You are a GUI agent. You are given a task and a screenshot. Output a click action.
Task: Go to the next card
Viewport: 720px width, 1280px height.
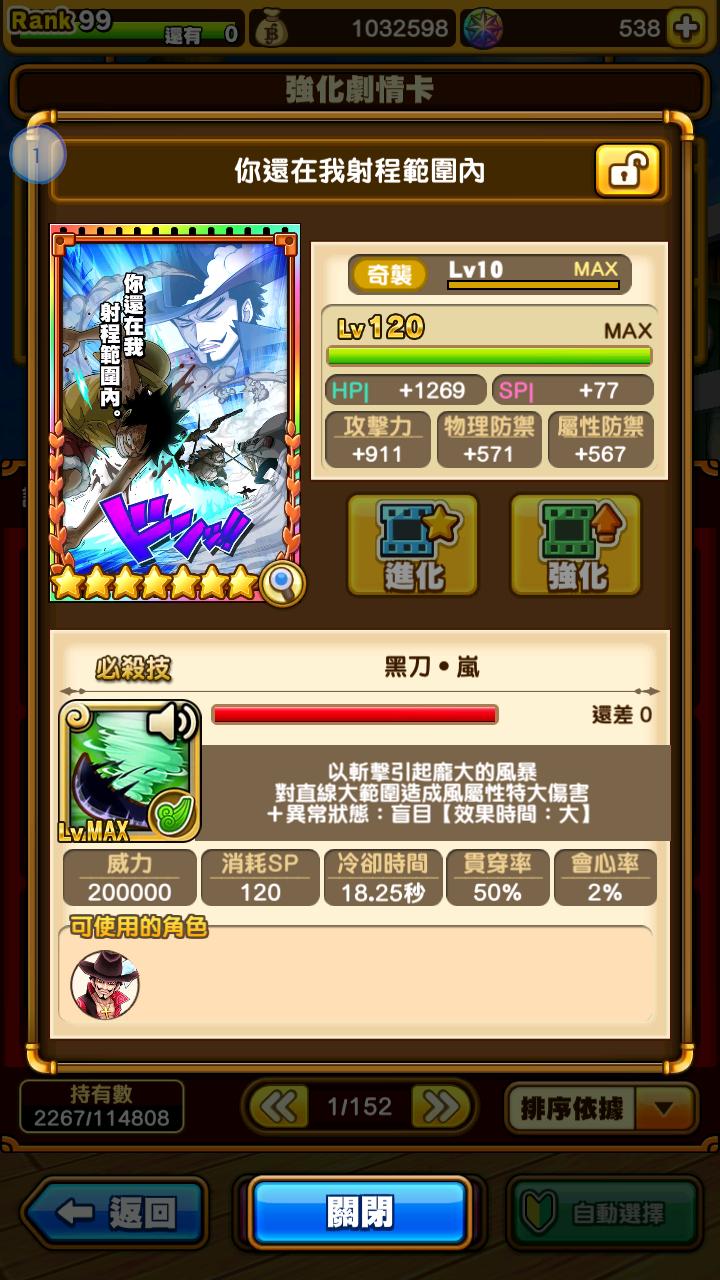tap(440, 1106)
